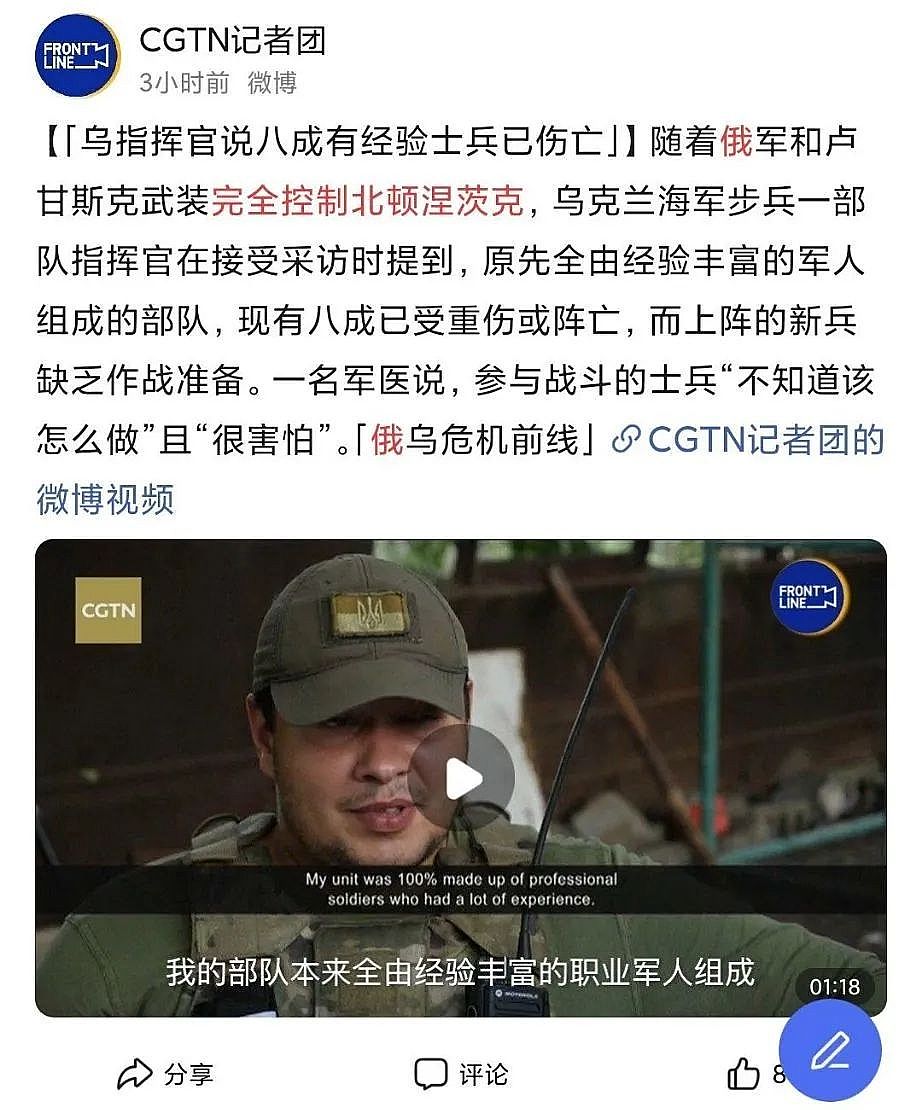Open the CGTN记者团 account name
The image size is (922, 1110).
coord(232,40)
